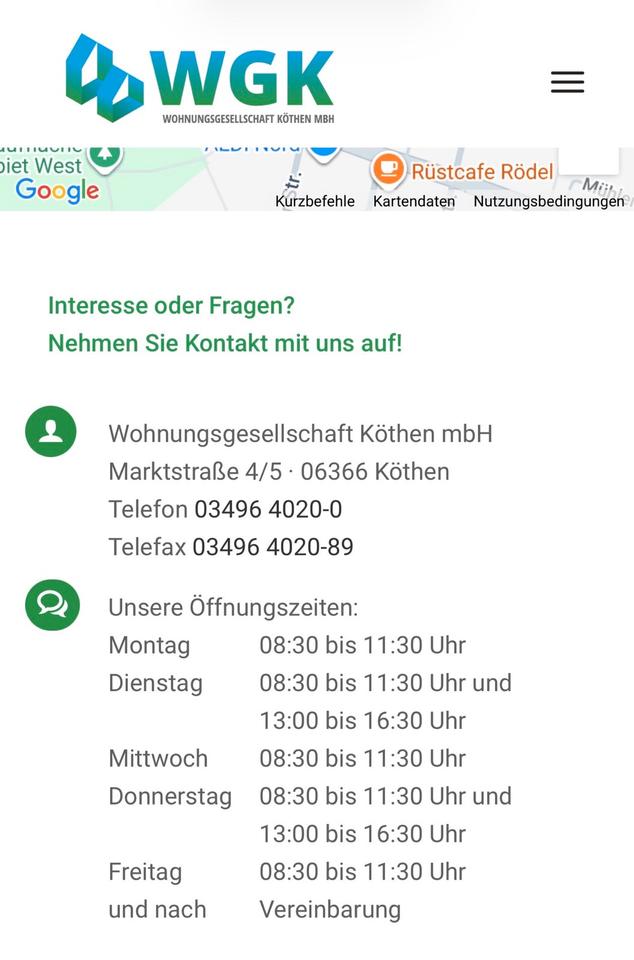Open the hamburger navigation menu

[567, 82]
